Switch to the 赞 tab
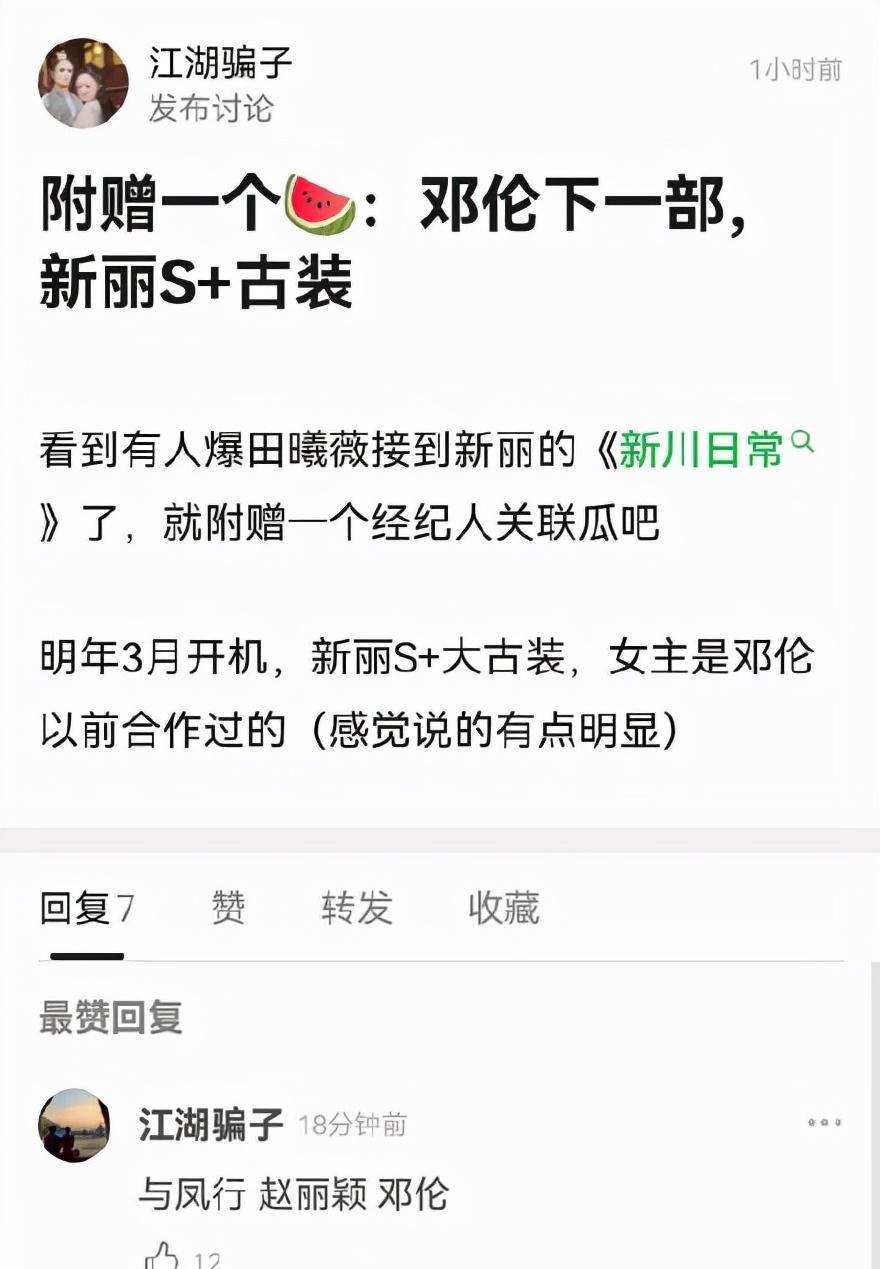The width and height of the screenshot is (880, 1269). [x=228, y=909]
